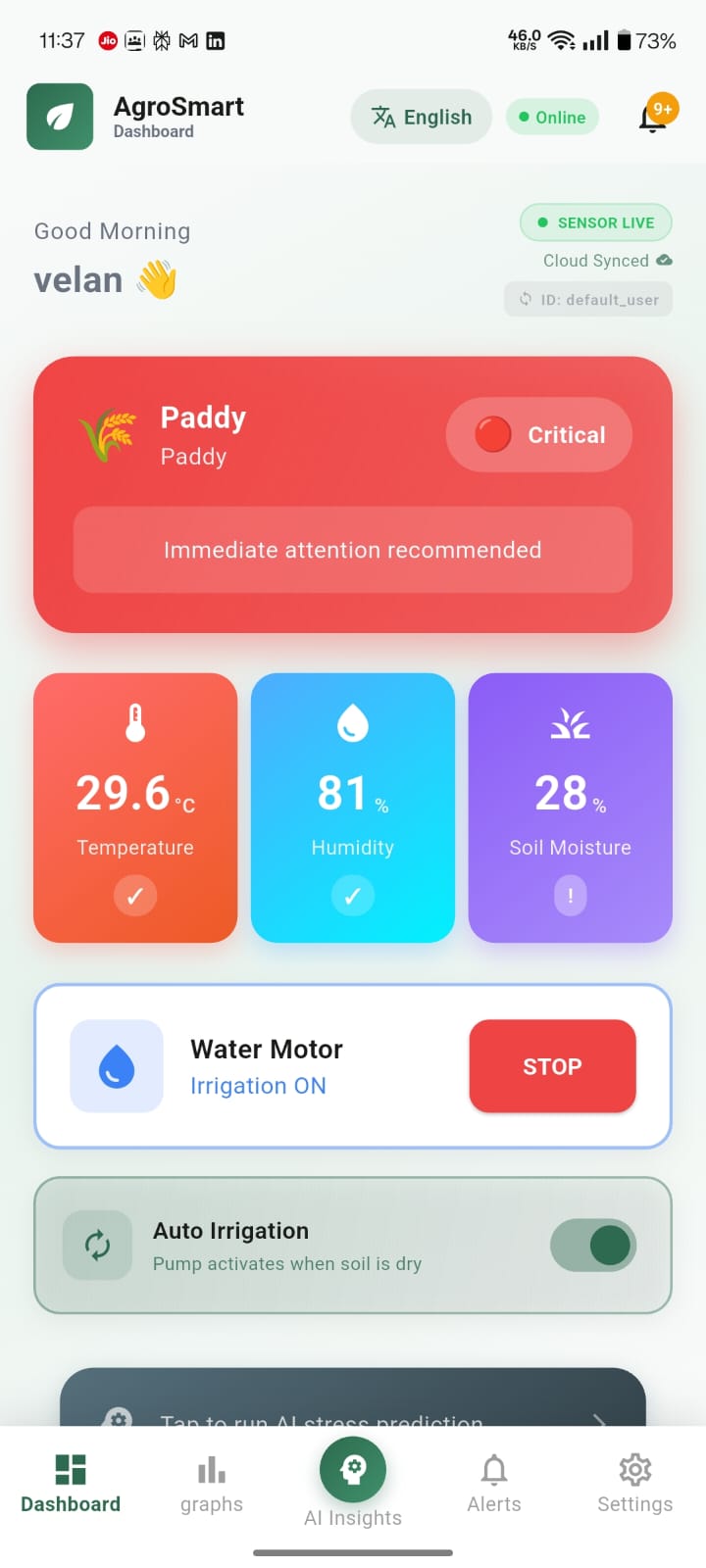Viewport: 706px width, 1568px height.
Task: Go to the Alerts tab
Action: click(x=494, y=1486)
